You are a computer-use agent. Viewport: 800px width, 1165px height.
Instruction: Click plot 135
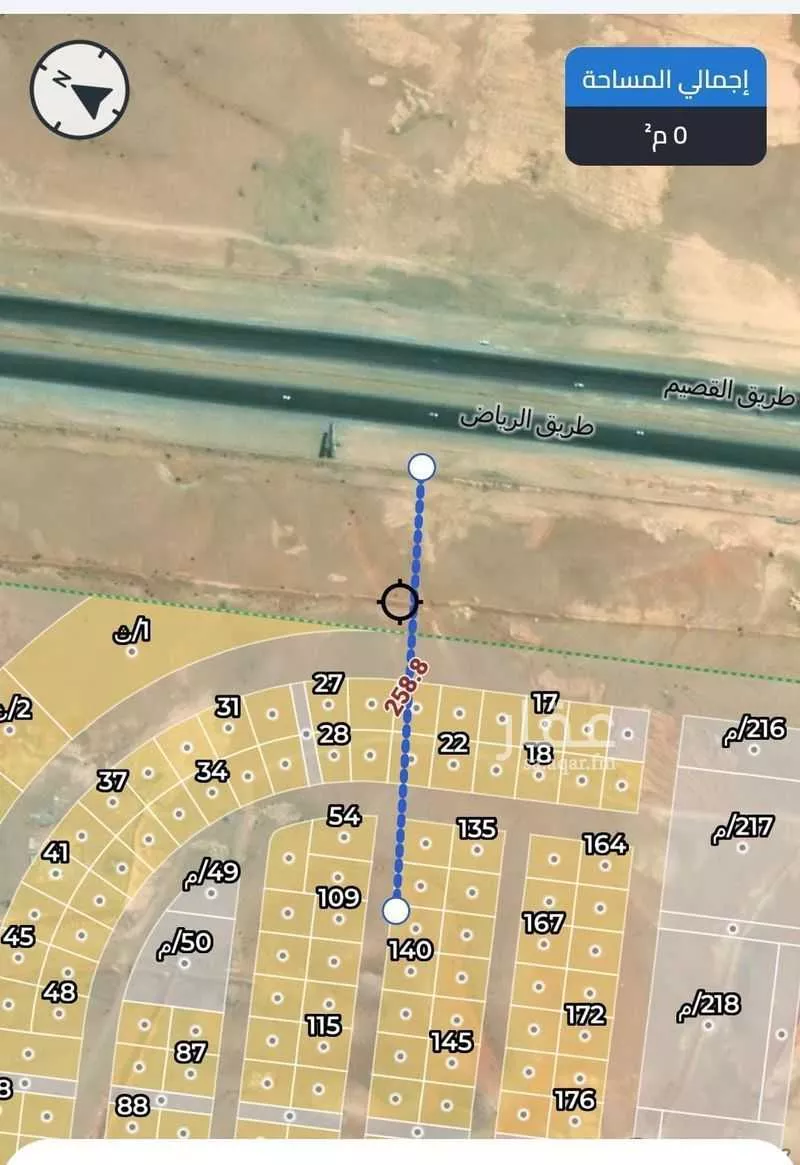(477, 827)
